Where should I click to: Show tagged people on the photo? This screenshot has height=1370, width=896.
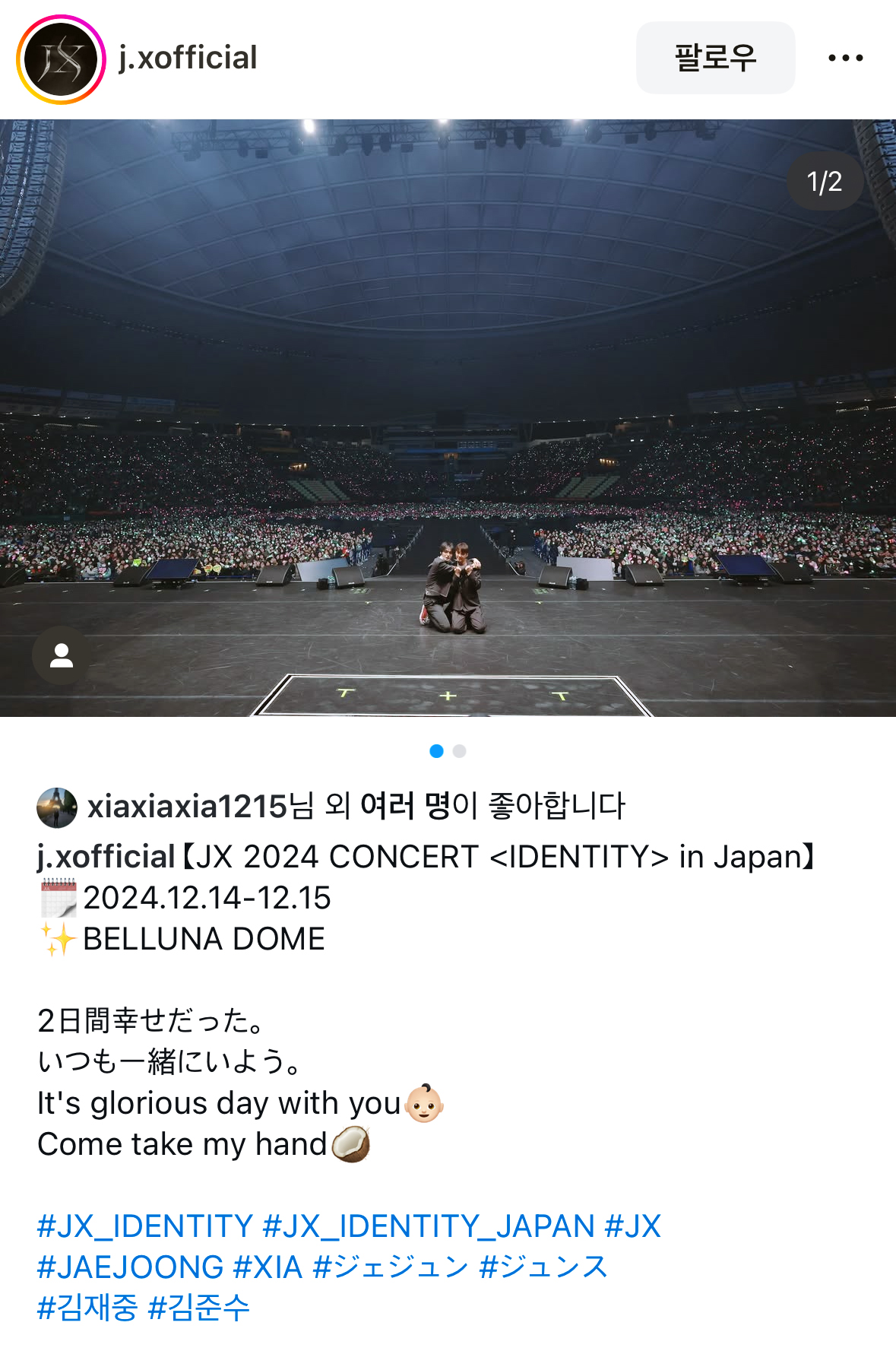tap(61, 655)
